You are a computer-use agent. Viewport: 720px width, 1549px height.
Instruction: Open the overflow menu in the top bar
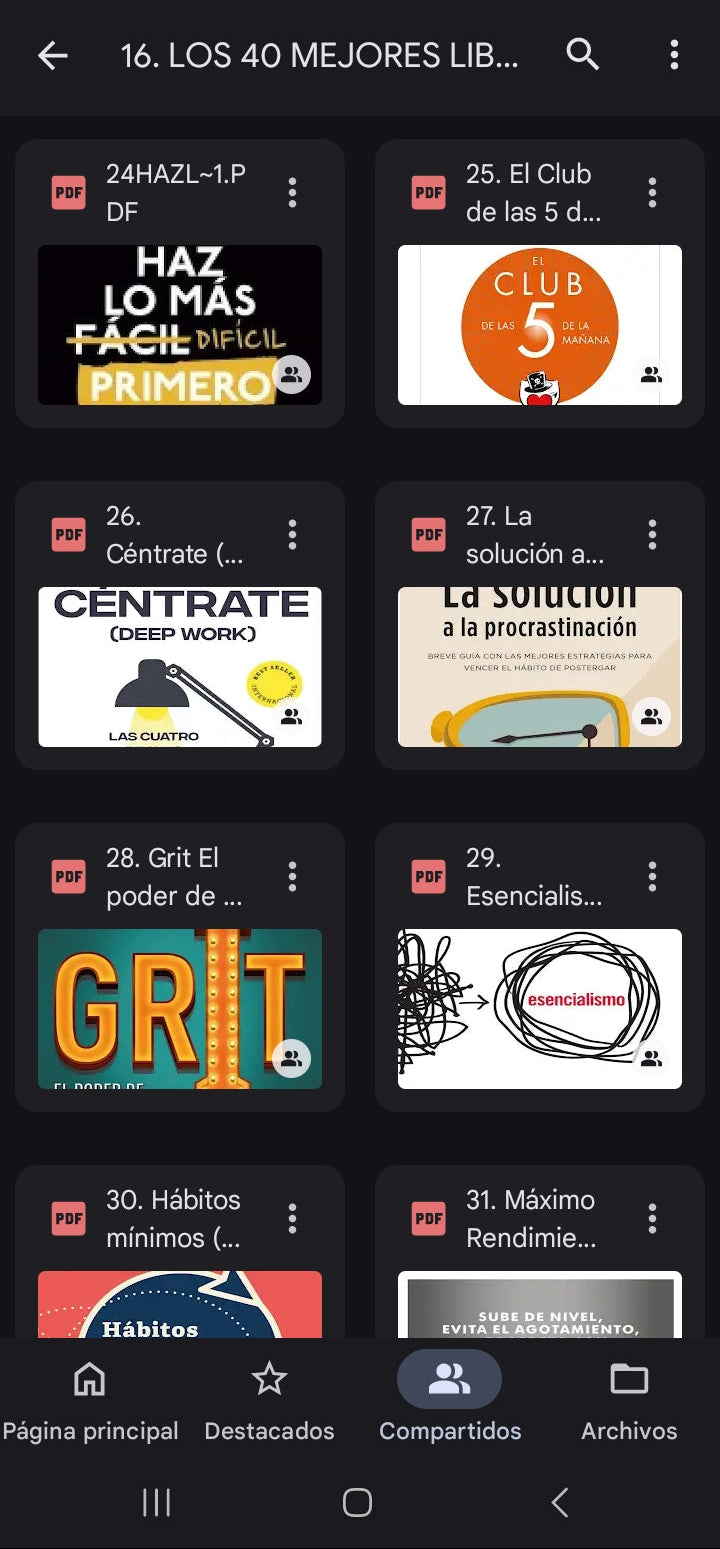pos(673,56)
